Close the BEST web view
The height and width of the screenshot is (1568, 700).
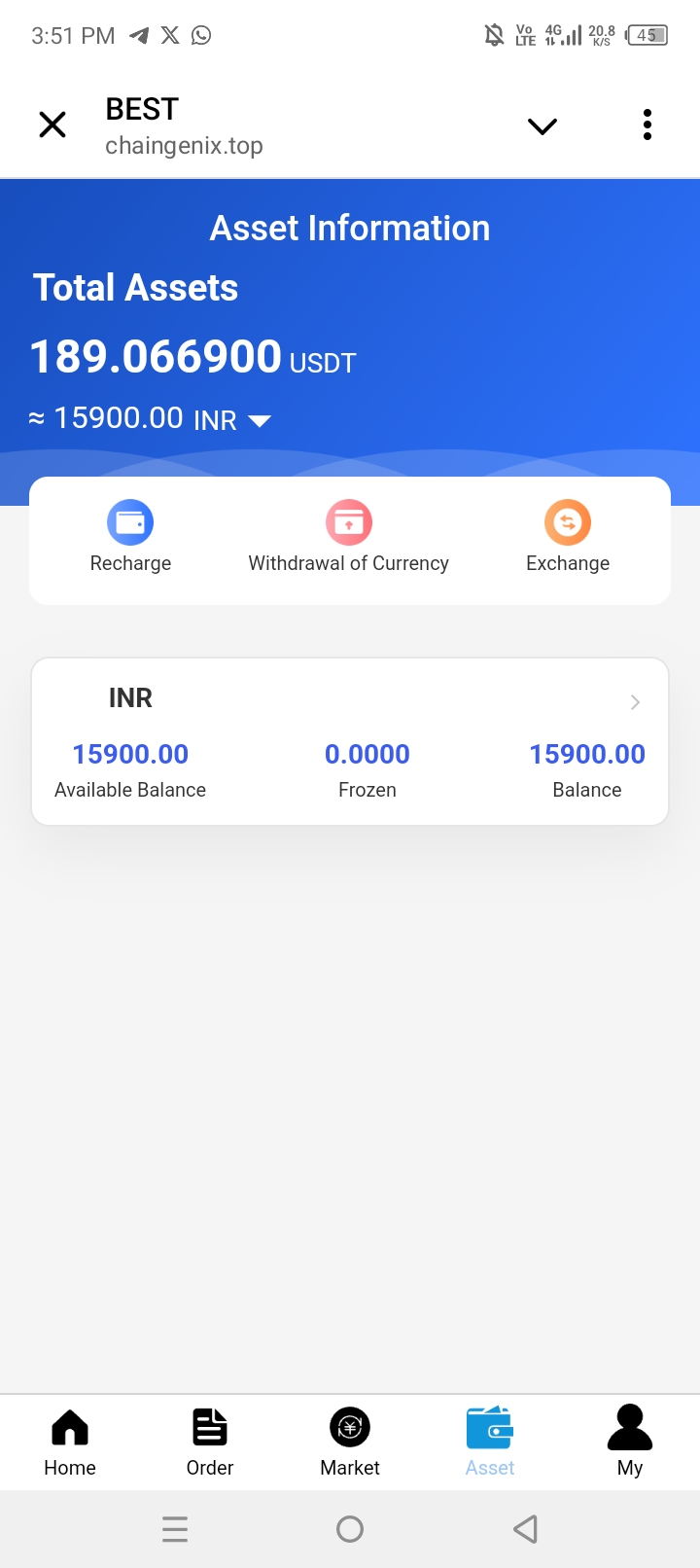(52, 125)
